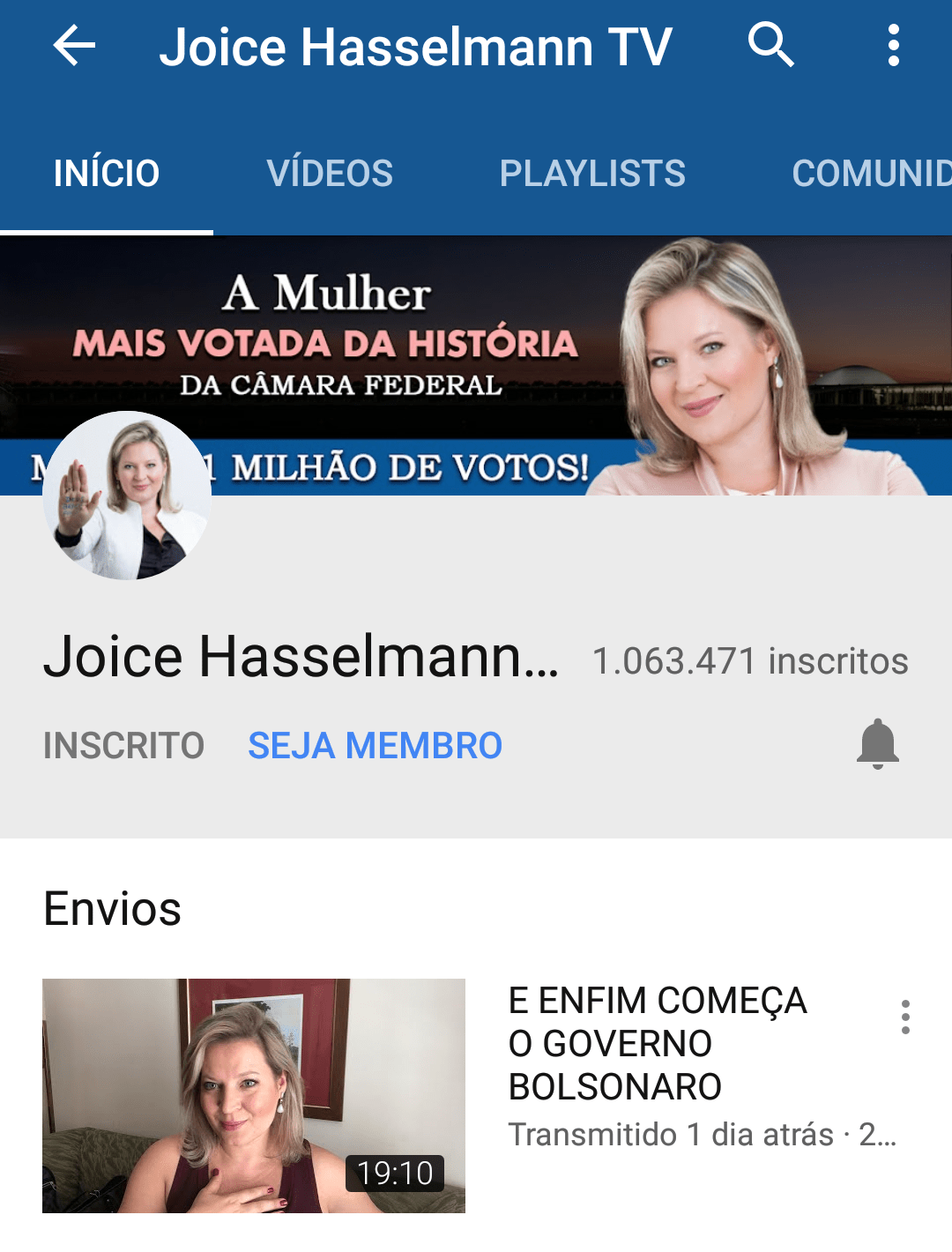952x1252 pixels.
Task: Play the 19:10 video thumbnail
Action: tap(254, 1095)
